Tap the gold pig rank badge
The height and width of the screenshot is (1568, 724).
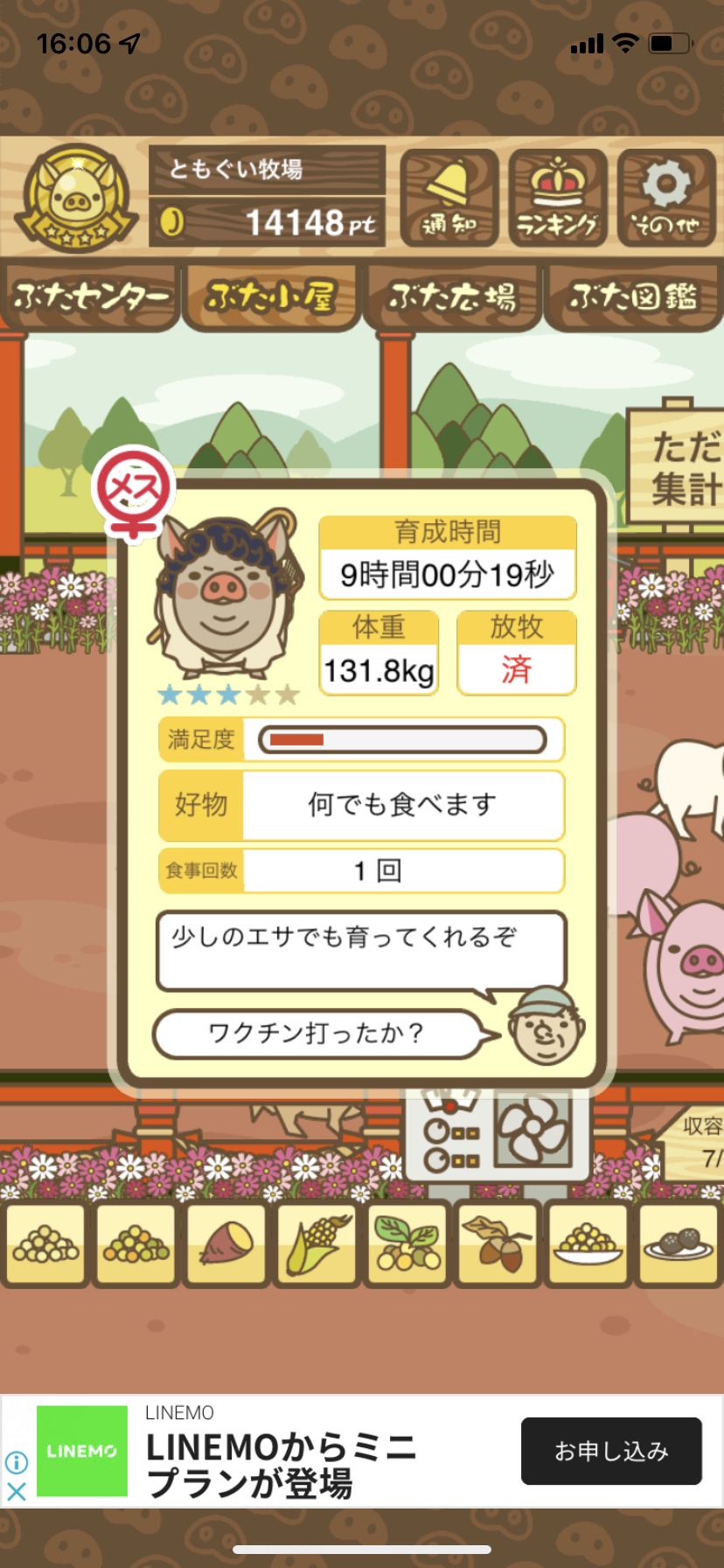(77, 198)
